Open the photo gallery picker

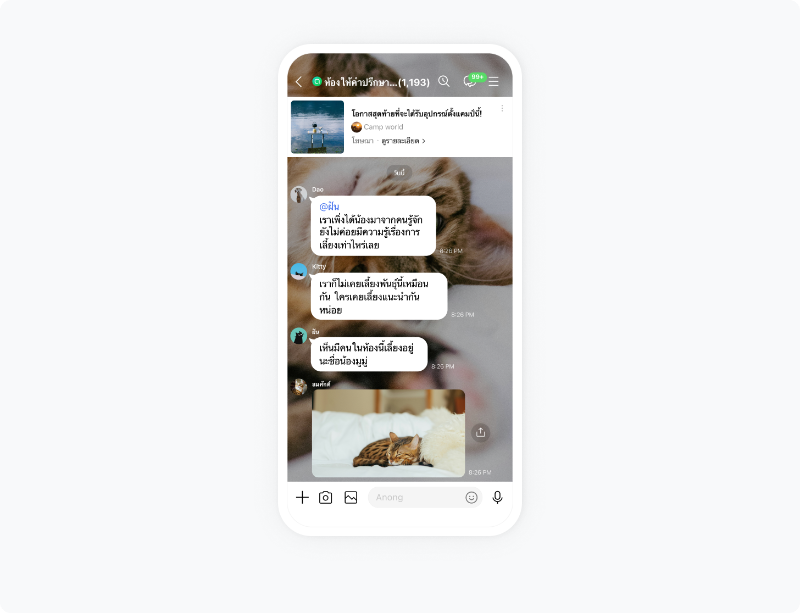click(351, 498)
